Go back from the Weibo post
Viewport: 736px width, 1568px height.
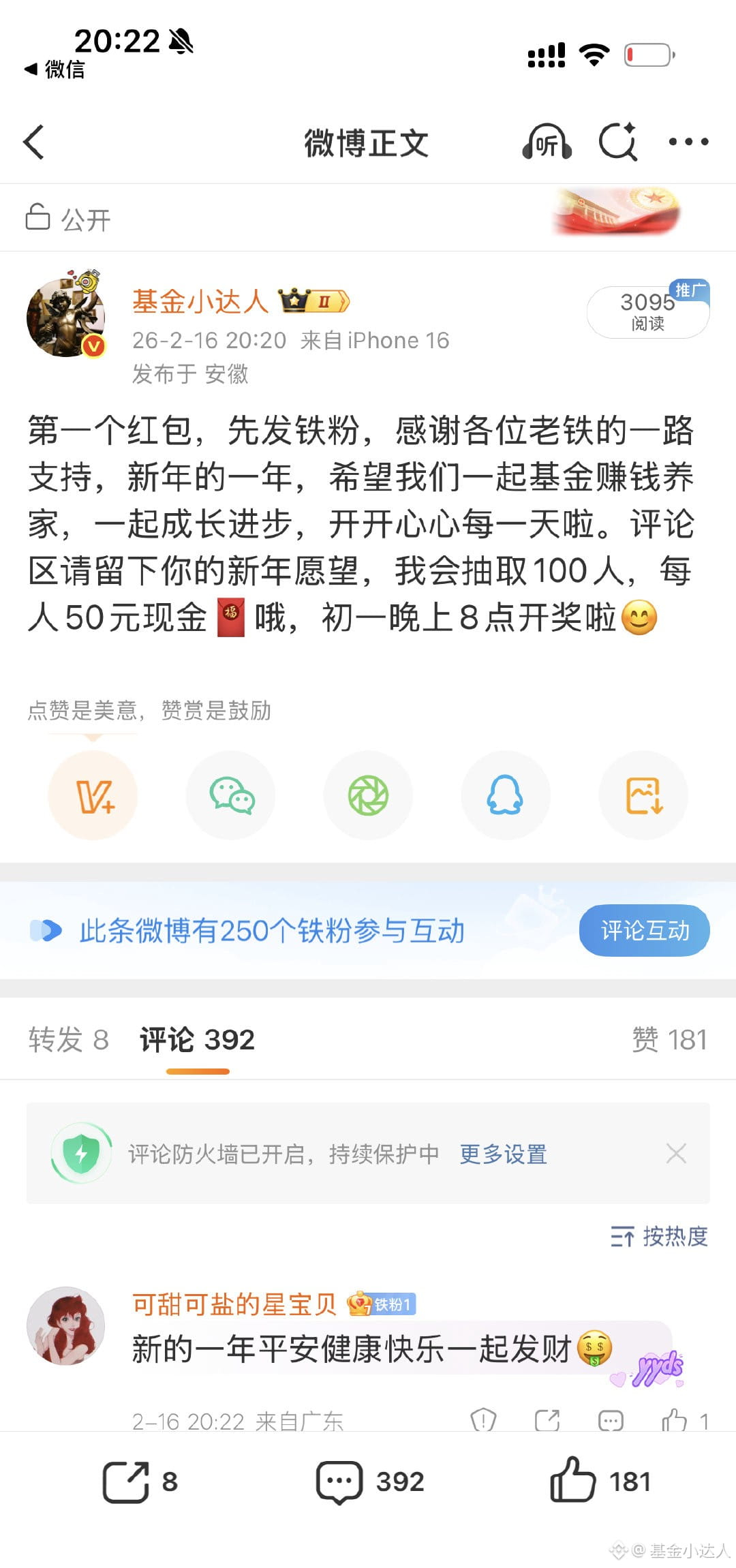click(x=34, y=142)
